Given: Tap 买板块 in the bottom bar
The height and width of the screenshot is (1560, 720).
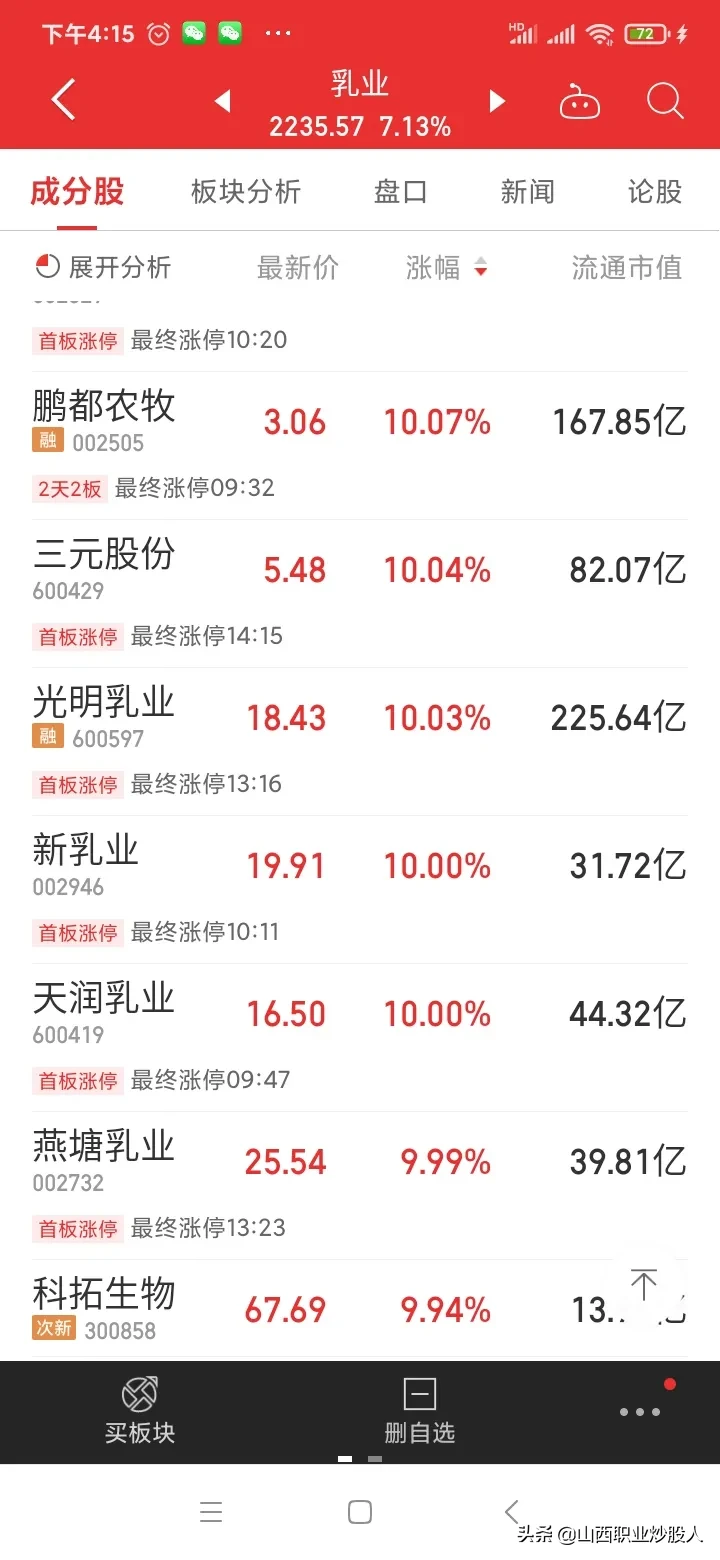Looking at the screenshot, I should pyautogui.click(x=140, y=1411).
